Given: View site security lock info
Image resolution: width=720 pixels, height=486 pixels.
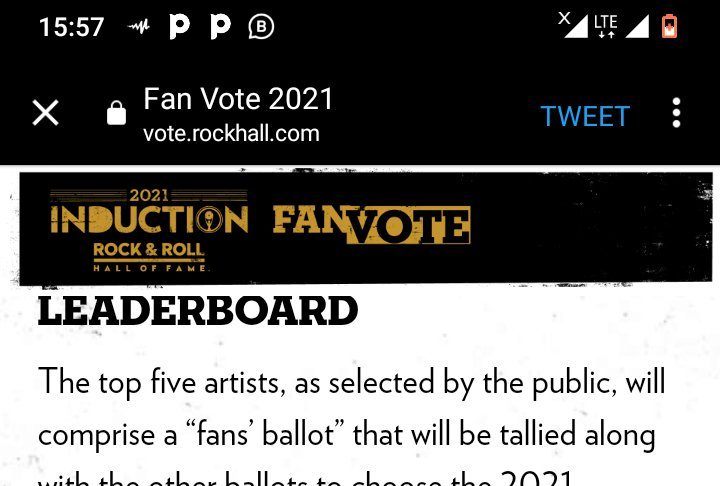Looking at the screenshot, I should pos(117,113).
